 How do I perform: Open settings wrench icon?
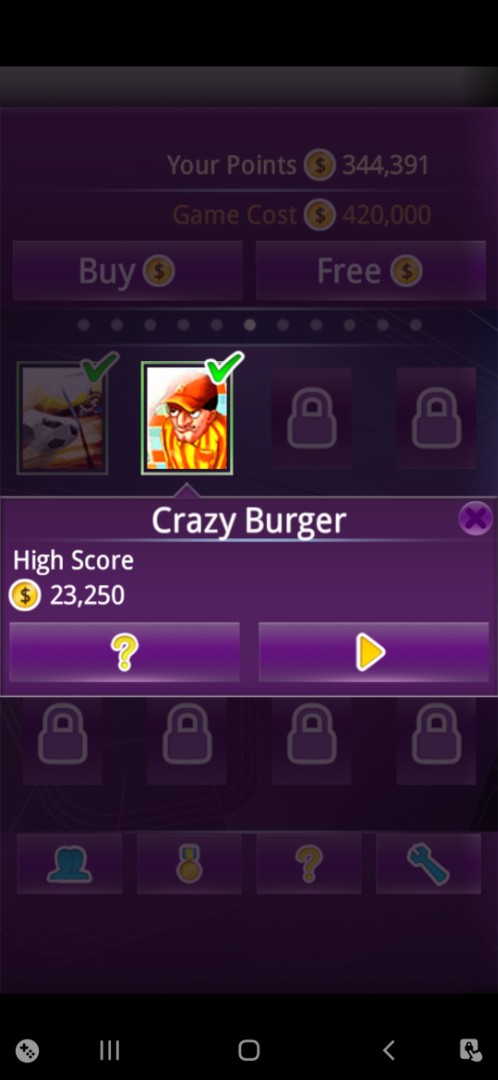[428, 864]
